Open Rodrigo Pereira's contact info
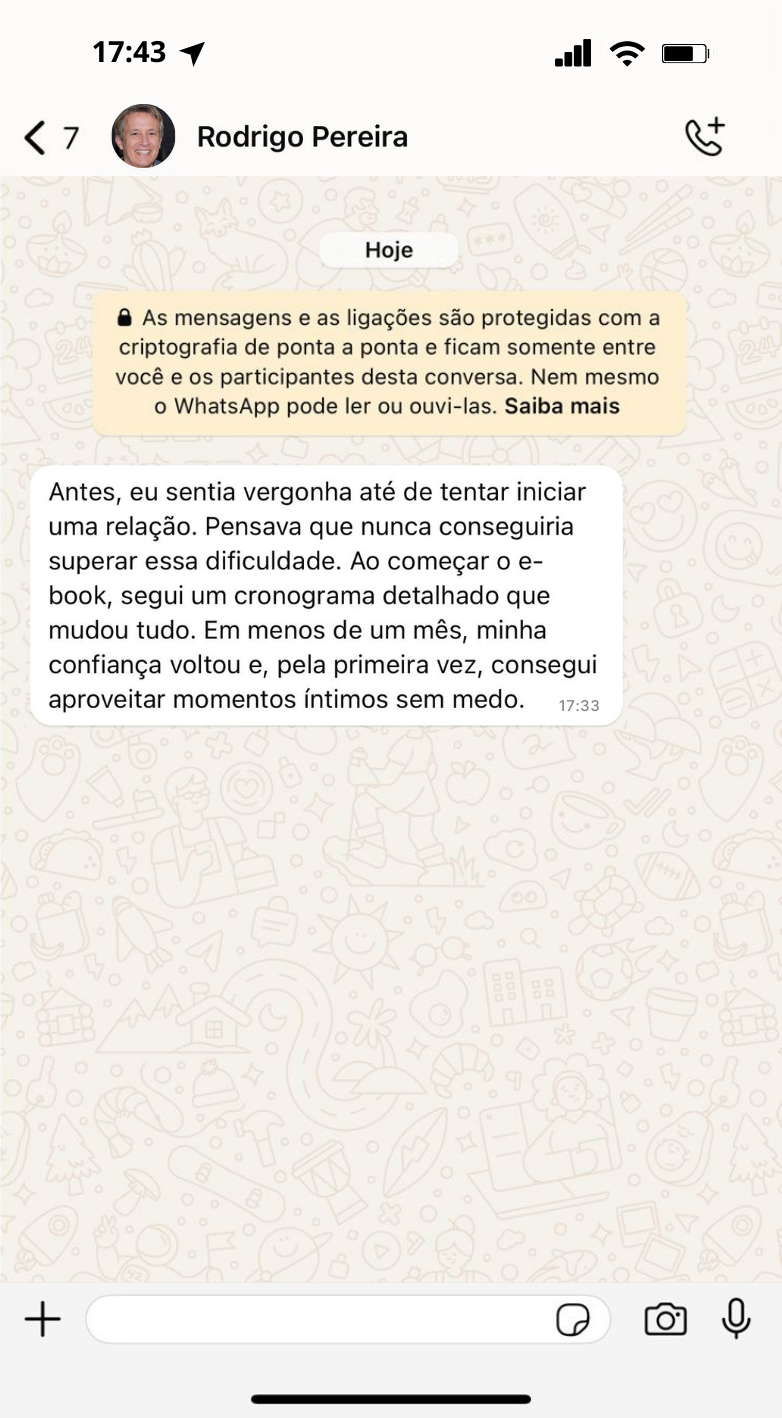This screenshot has height=1418, width=782. point(302,137)
